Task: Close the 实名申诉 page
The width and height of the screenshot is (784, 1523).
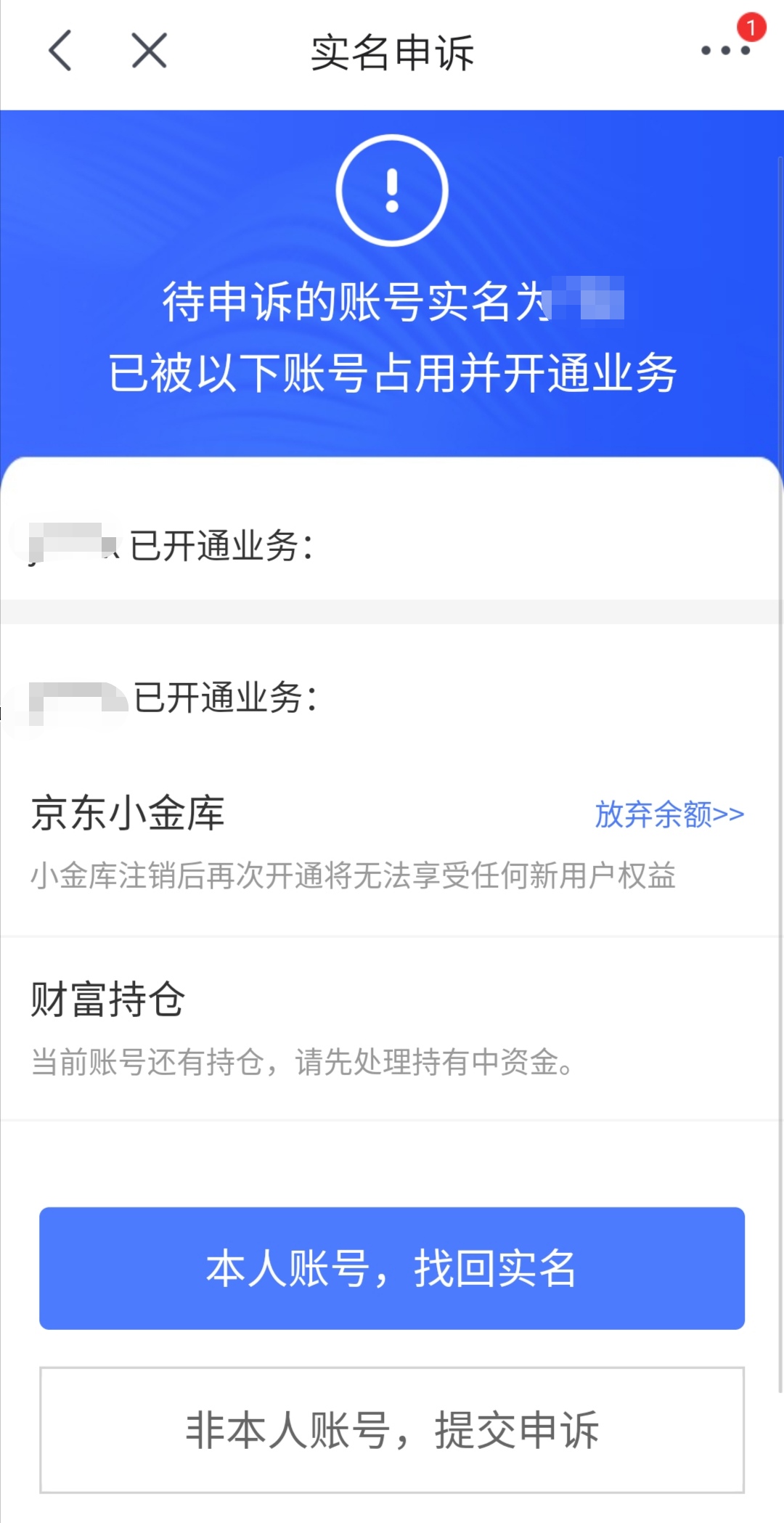Action: point(150,51)
